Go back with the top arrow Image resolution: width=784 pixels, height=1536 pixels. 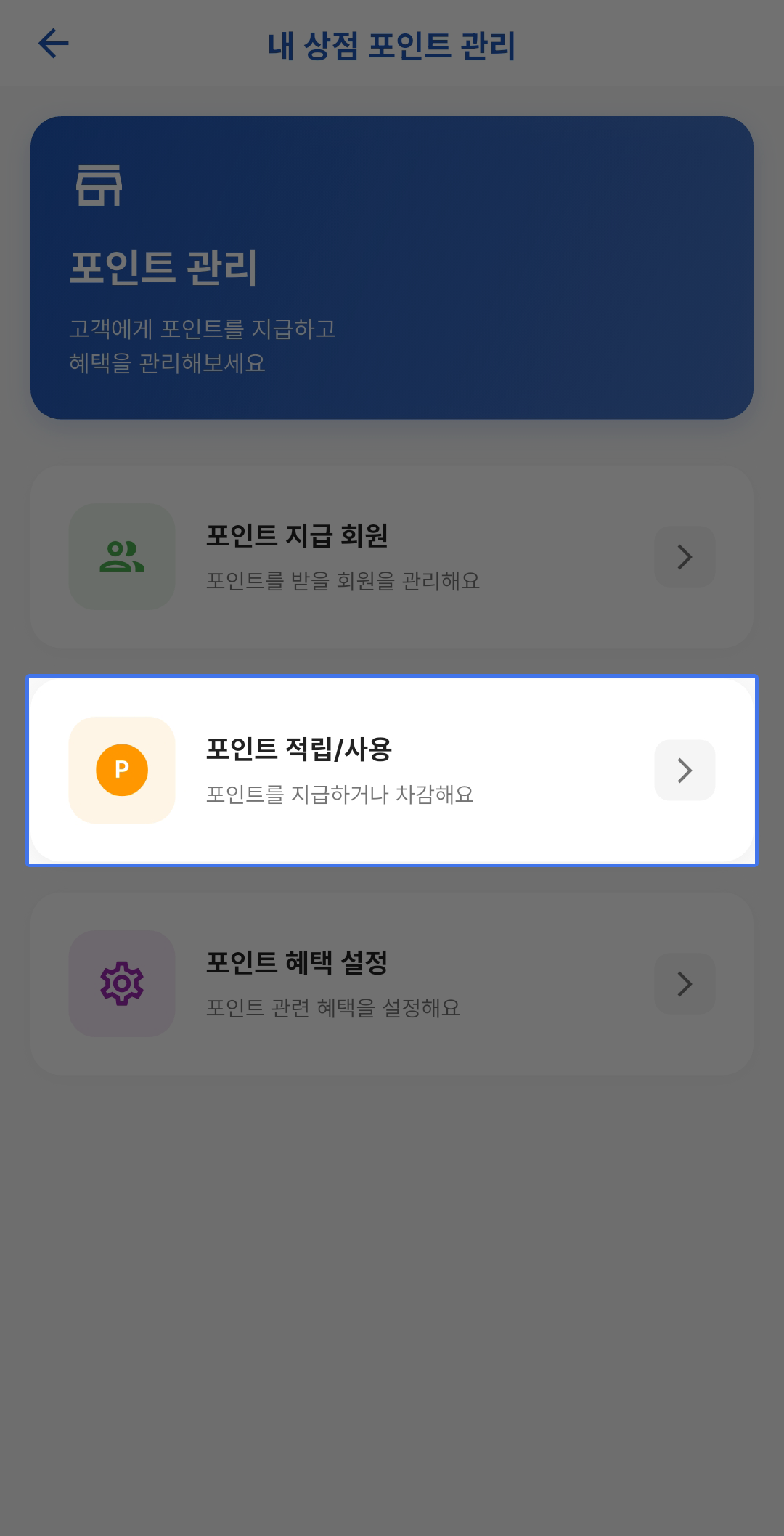(54, 44)
